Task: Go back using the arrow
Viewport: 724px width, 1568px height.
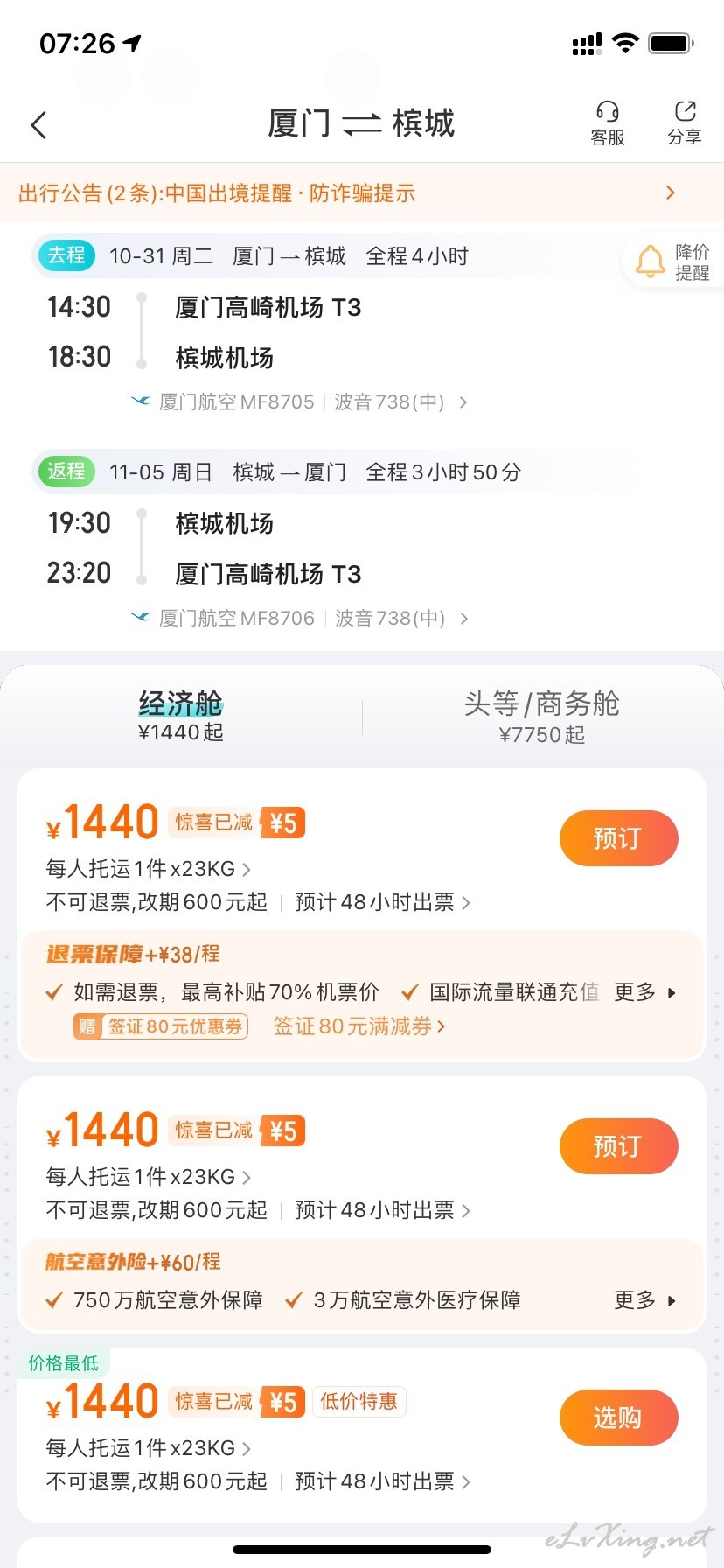Action: [x=38, y=125]
